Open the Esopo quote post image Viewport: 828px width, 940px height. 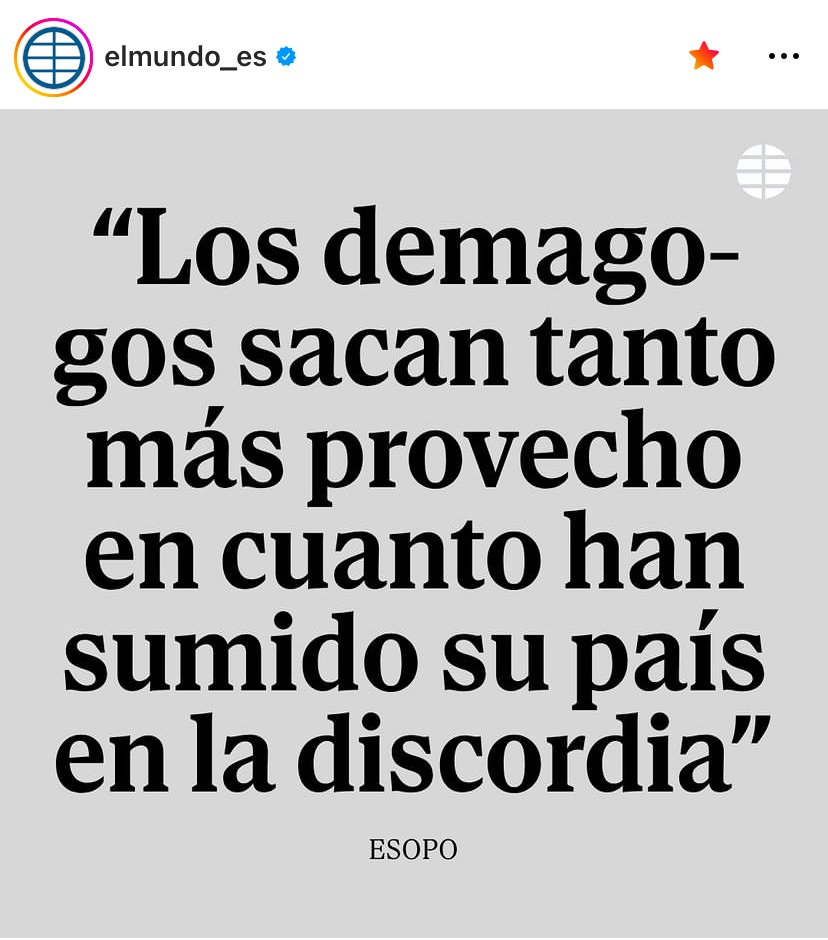click(414, 520)
